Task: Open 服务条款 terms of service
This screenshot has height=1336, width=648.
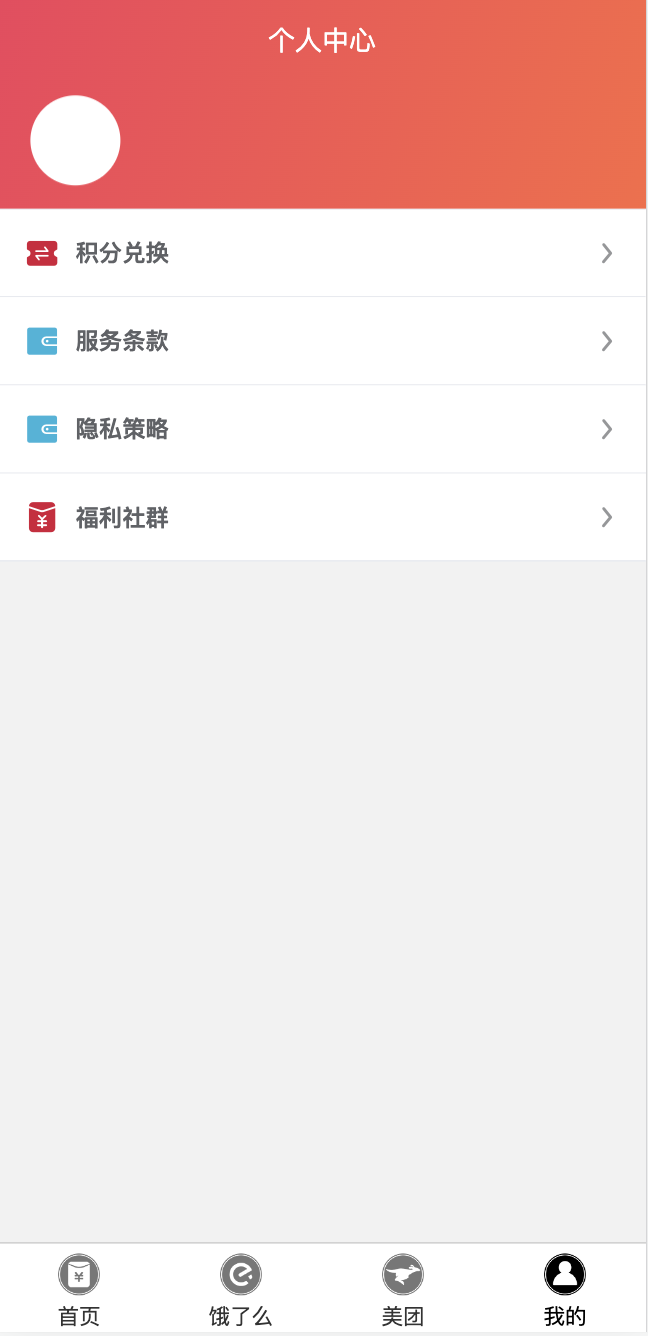Action: pos(322,341)
